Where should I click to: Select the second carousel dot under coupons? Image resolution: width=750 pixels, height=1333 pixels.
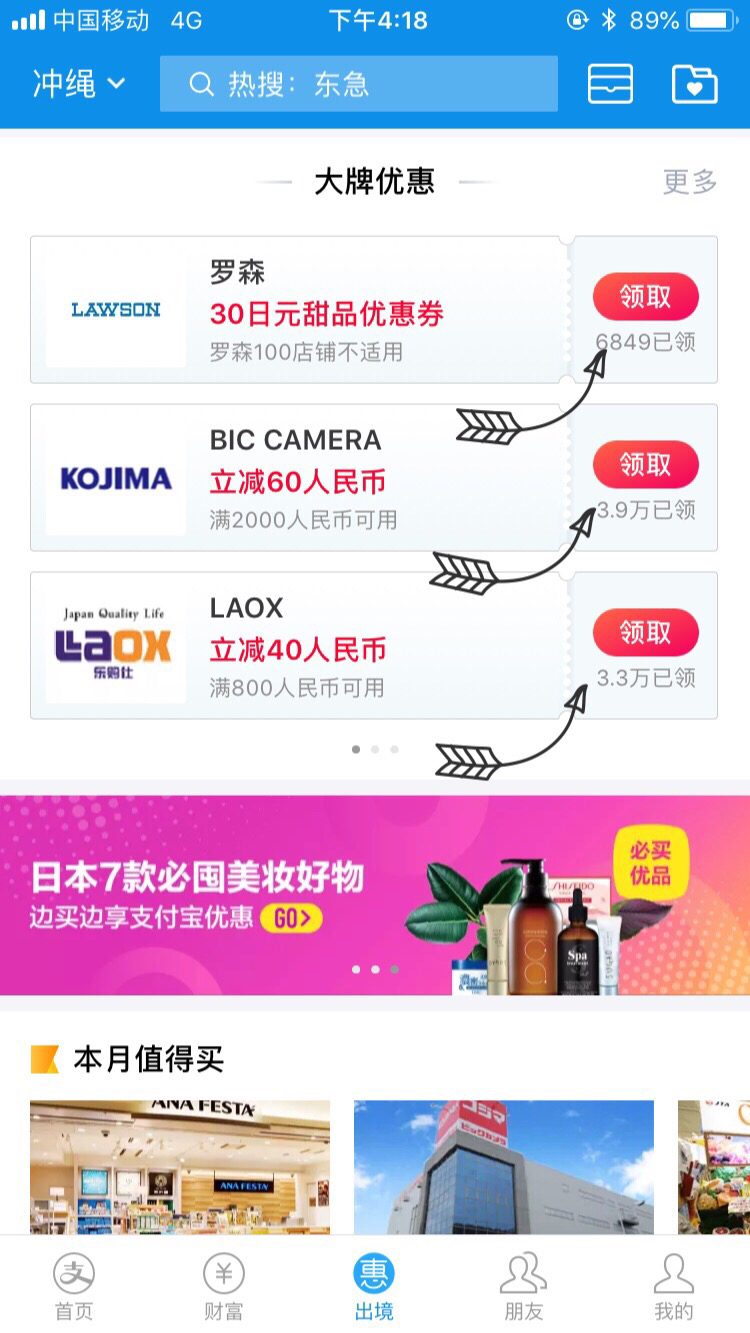point(375,747)
